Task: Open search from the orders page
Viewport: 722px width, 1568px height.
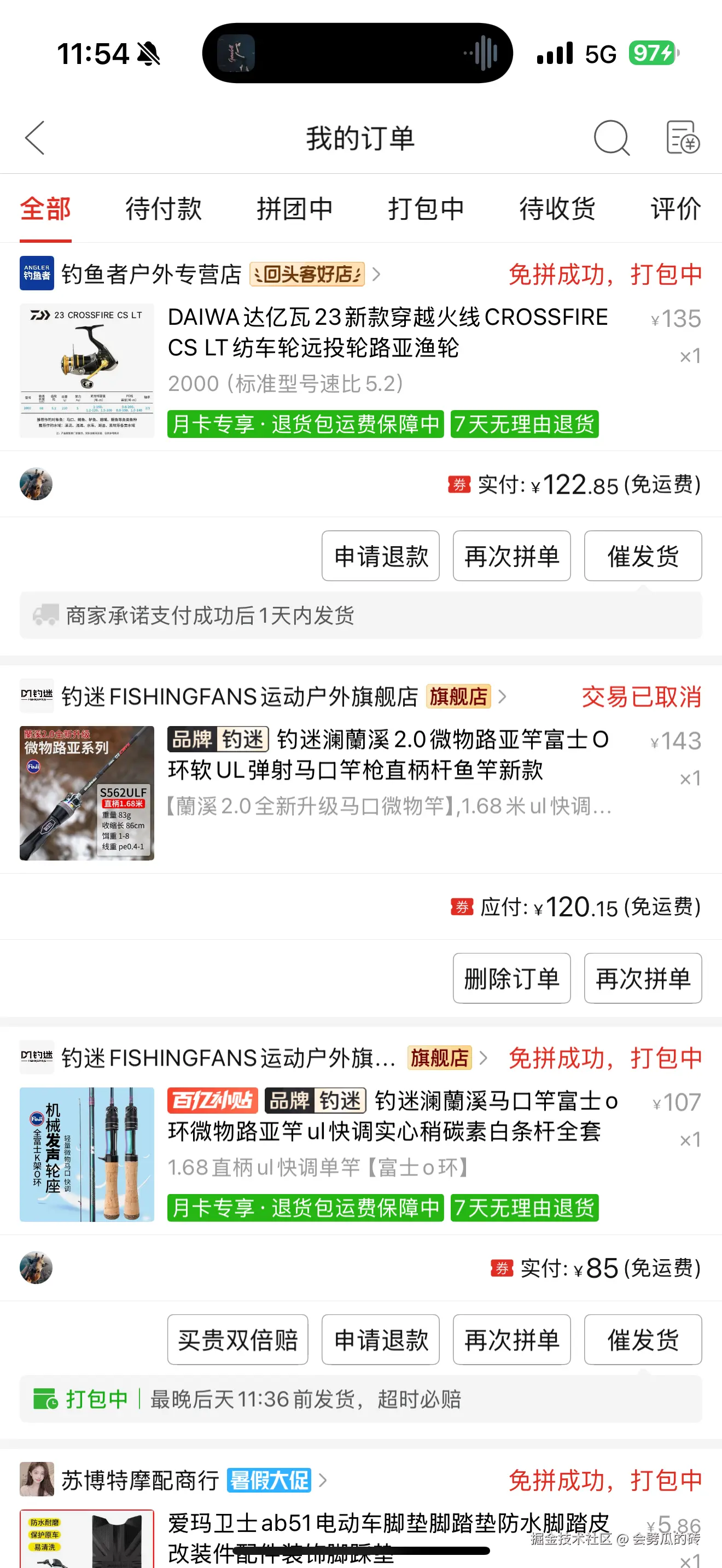Action: tap(611, 138)
